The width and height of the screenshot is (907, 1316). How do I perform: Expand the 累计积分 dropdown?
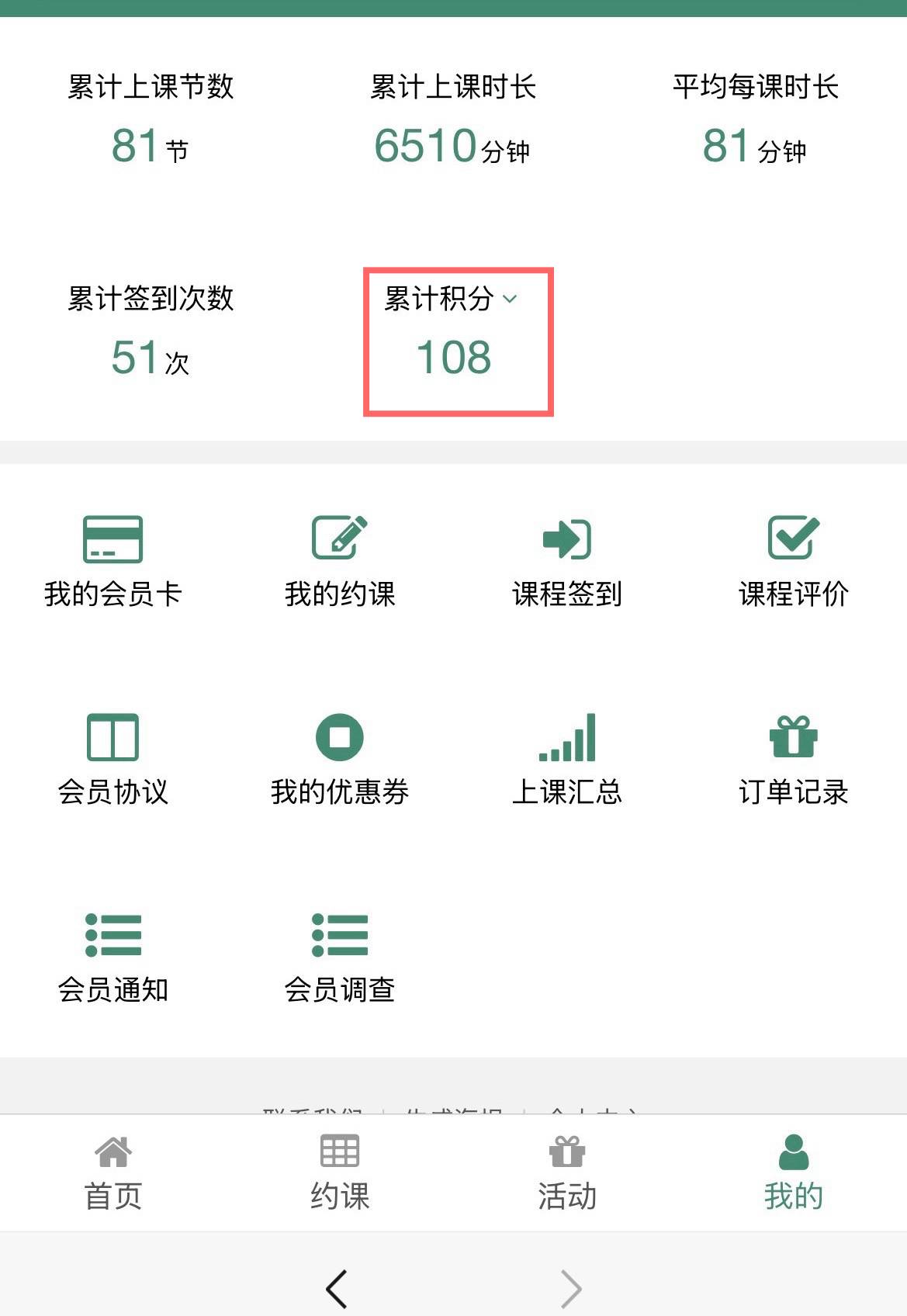(510, 299)
